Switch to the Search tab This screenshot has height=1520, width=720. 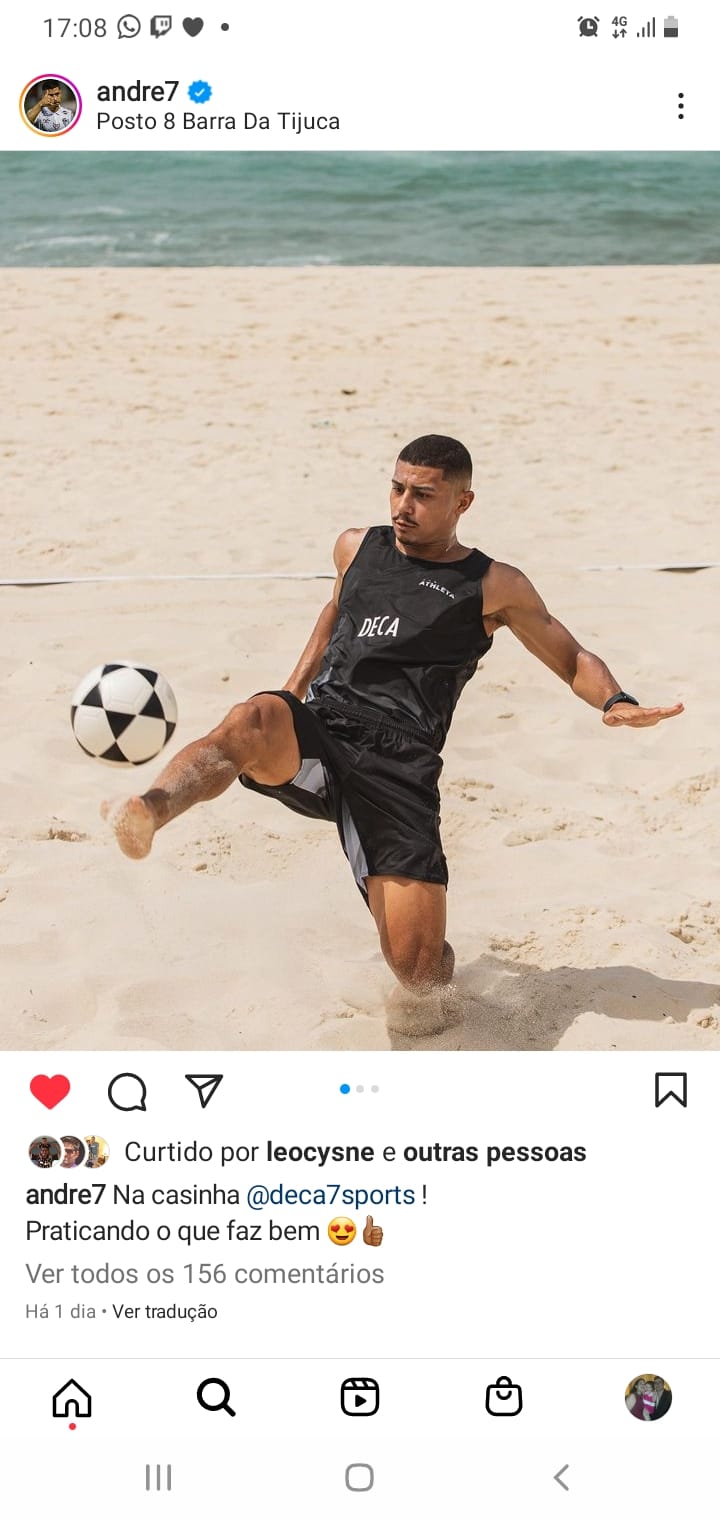coord(216,1397)
